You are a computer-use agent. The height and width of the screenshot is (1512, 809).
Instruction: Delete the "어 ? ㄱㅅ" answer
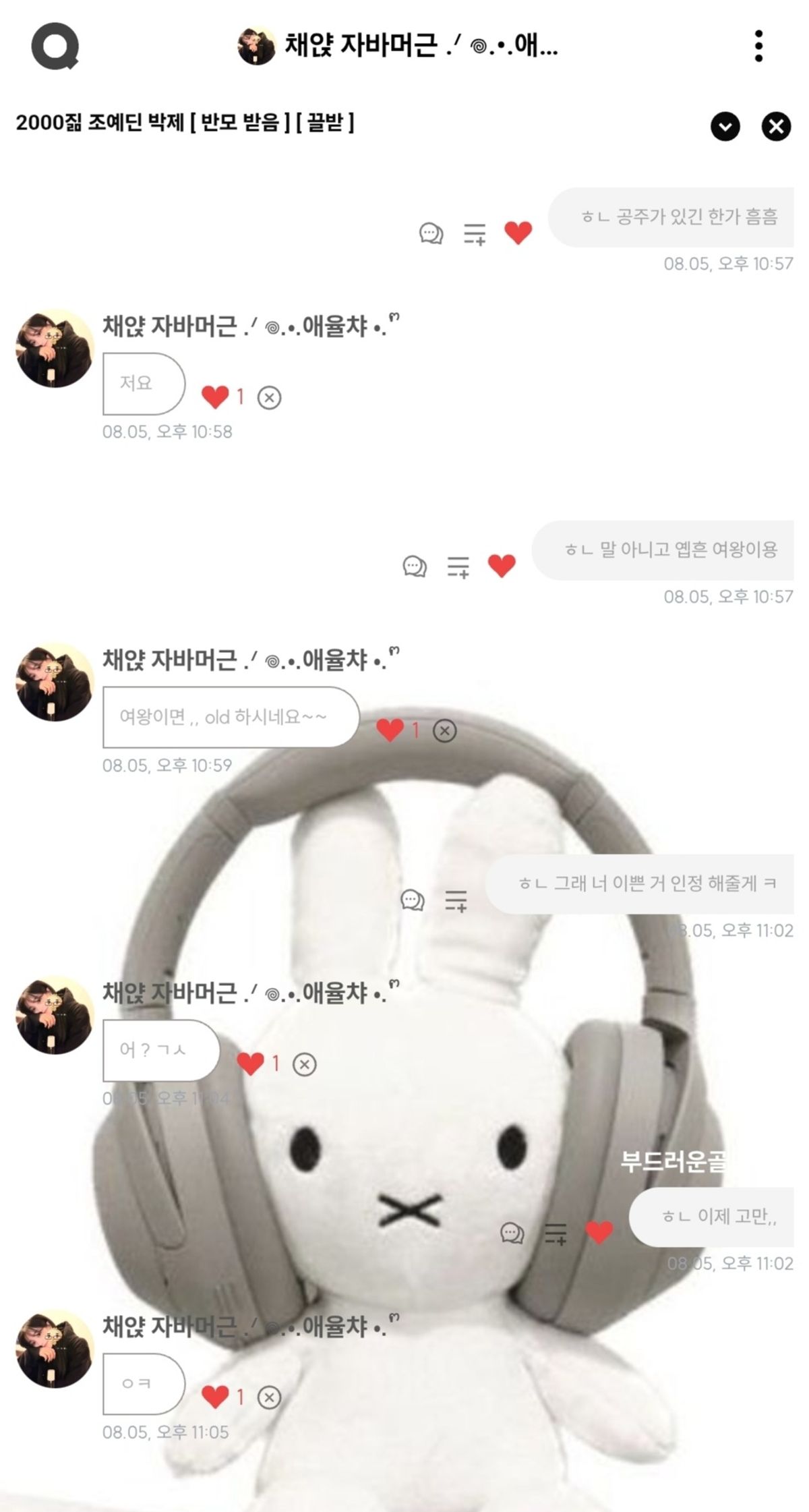click(304, 1064)
